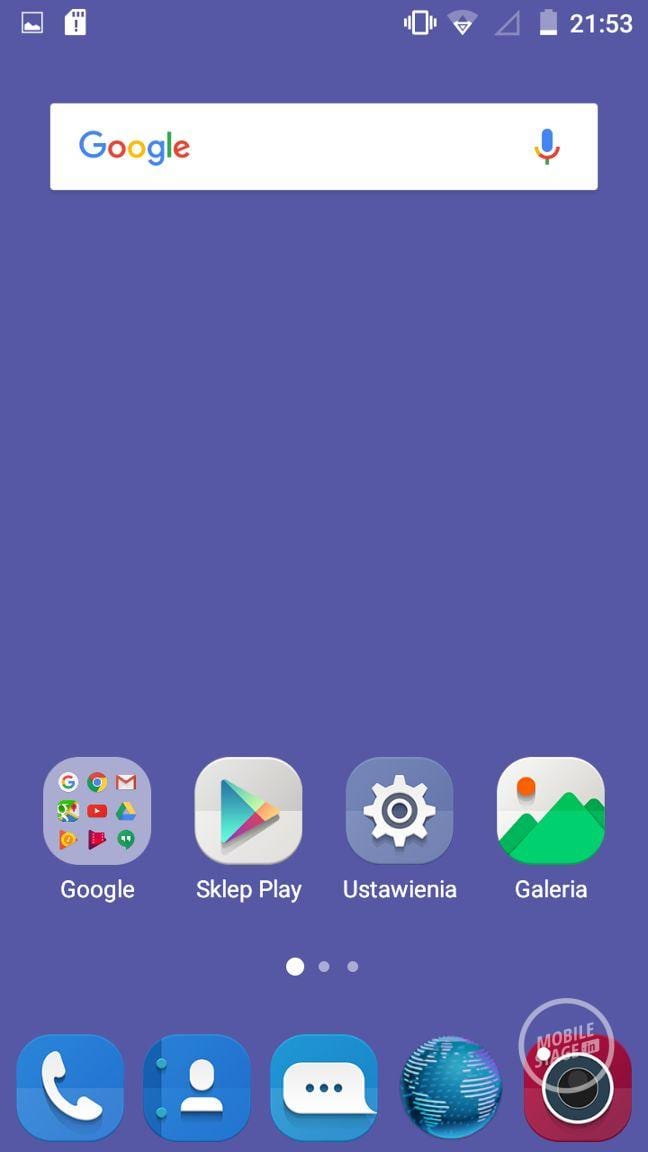Image resolution: width=648 pixels, height=1152 pixels.
Task: Jump to the second home page dot
Action: pos(324,967)
